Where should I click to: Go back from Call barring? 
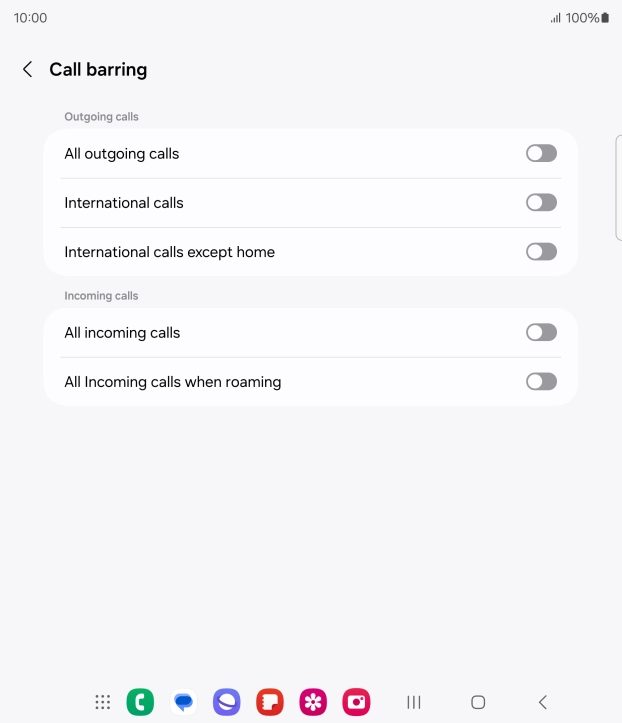[x=28, y=70]
